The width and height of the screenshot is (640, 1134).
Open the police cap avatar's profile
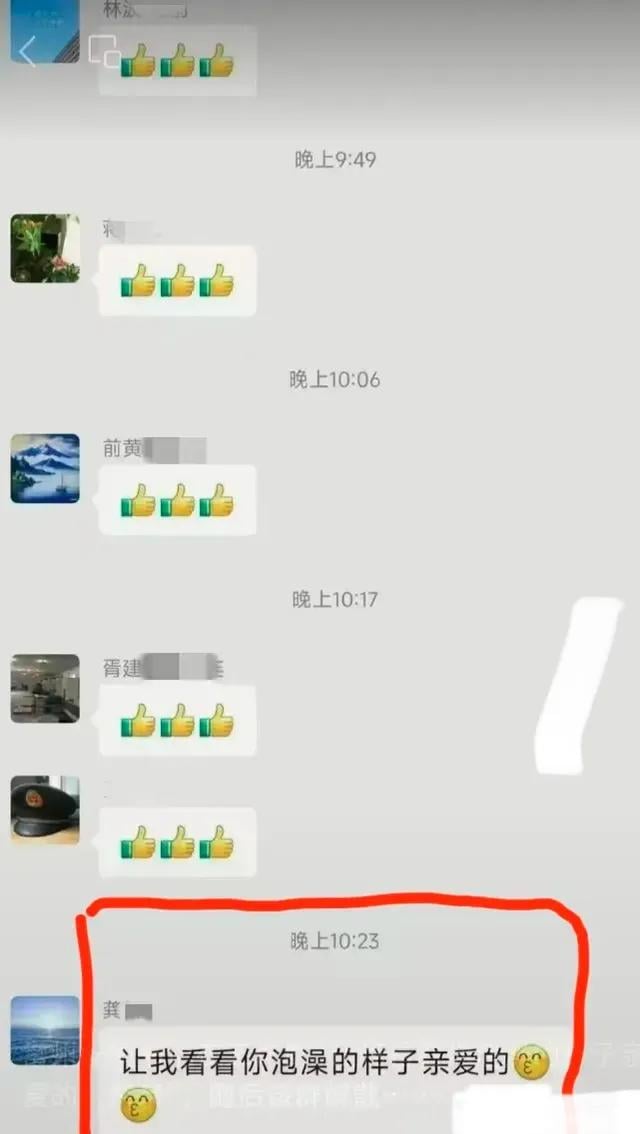(x=45, y=810)
